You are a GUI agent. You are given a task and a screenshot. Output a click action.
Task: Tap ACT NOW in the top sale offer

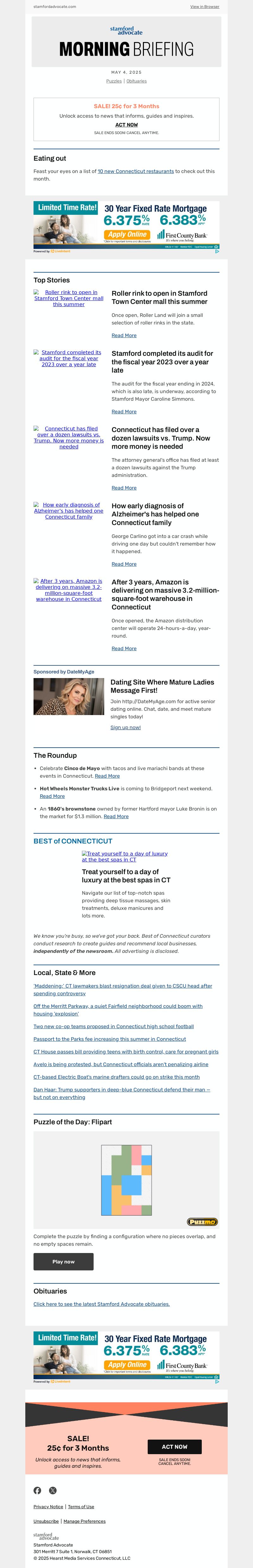[126, 125]
